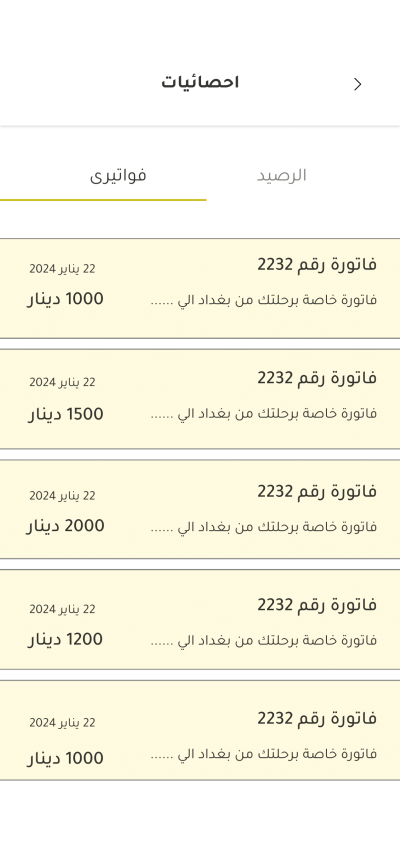Tap the back arrow in the header
Image resolution: width=400 pixels, height=867 pixels.
click(357, 84)
